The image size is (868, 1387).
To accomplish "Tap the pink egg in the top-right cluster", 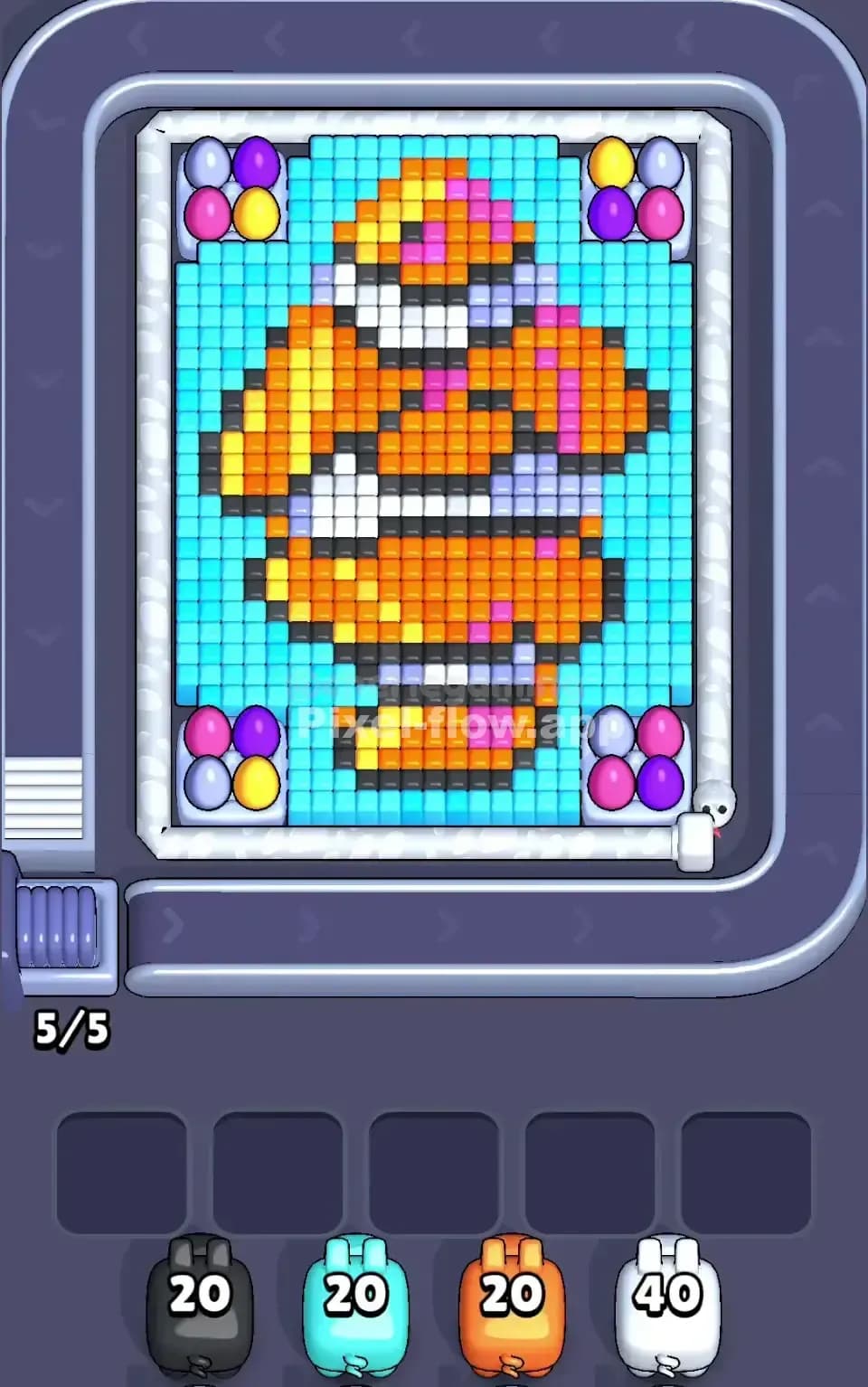I will pos(662,212).
